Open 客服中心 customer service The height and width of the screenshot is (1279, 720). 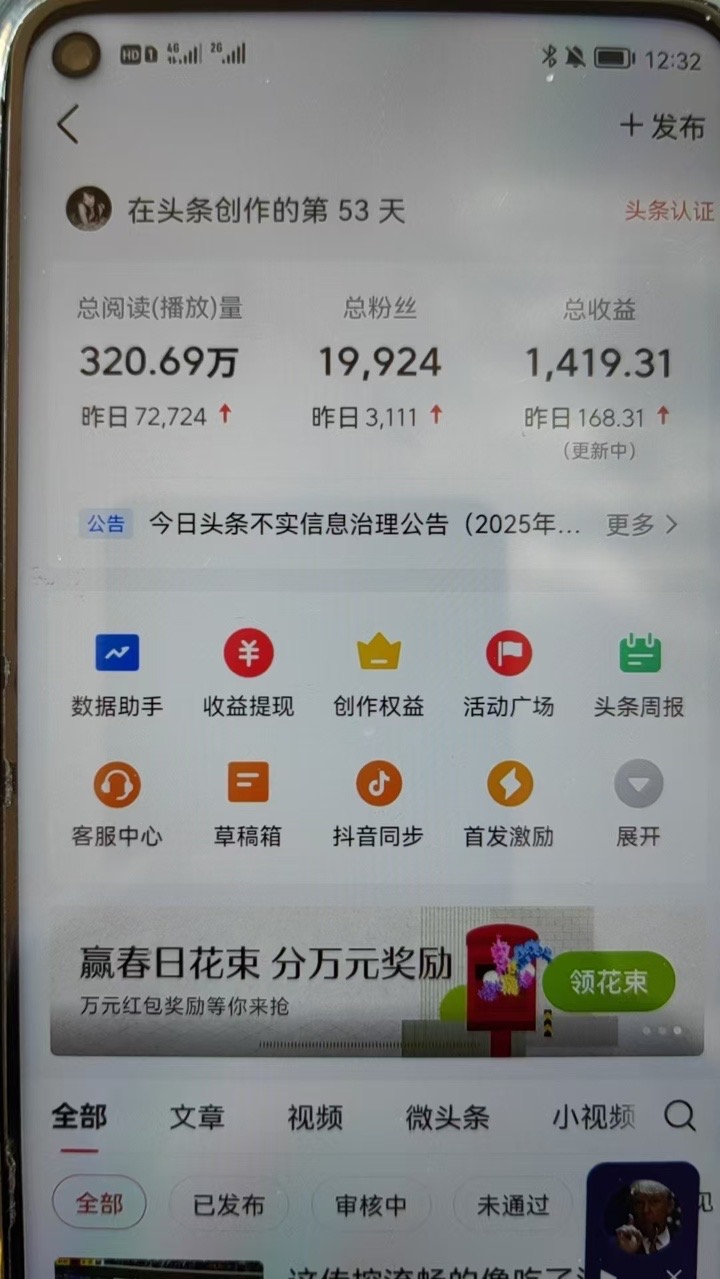tap(117, 805)
